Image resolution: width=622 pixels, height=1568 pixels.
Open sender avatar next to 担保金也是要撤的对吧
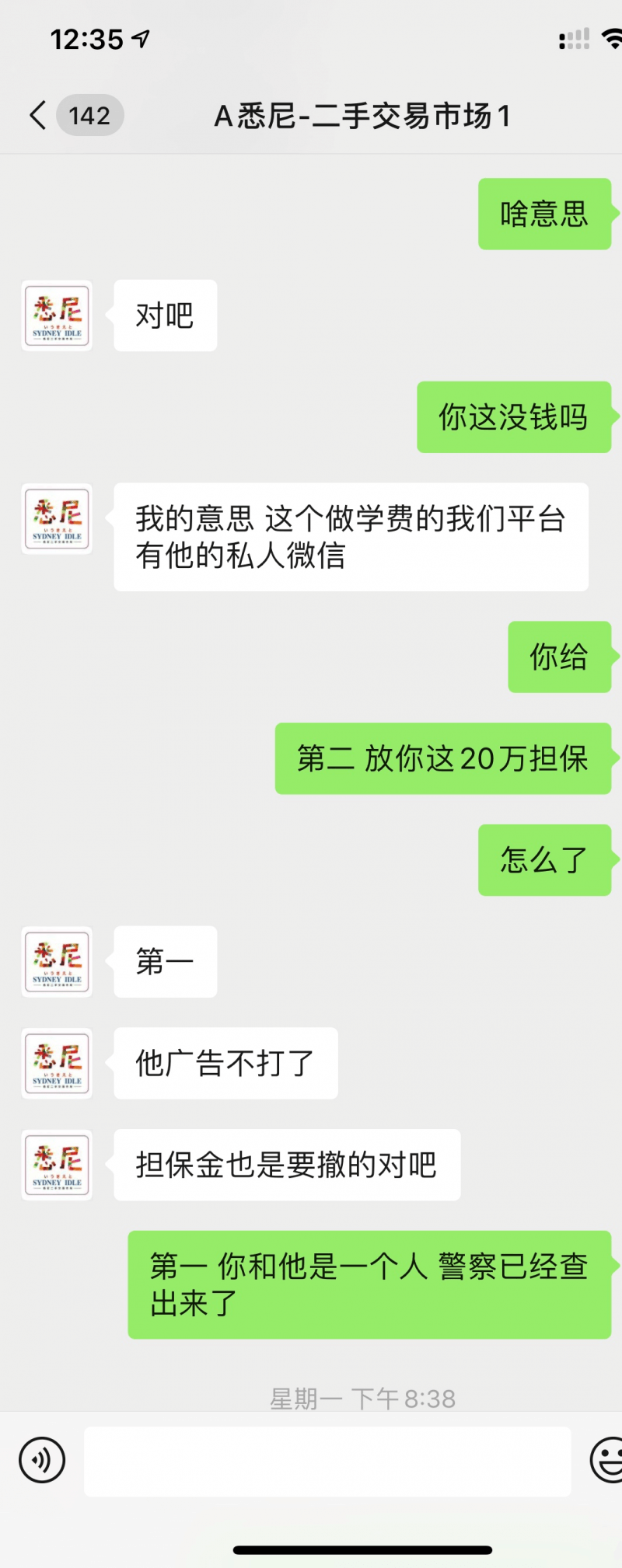point(57,1165)
